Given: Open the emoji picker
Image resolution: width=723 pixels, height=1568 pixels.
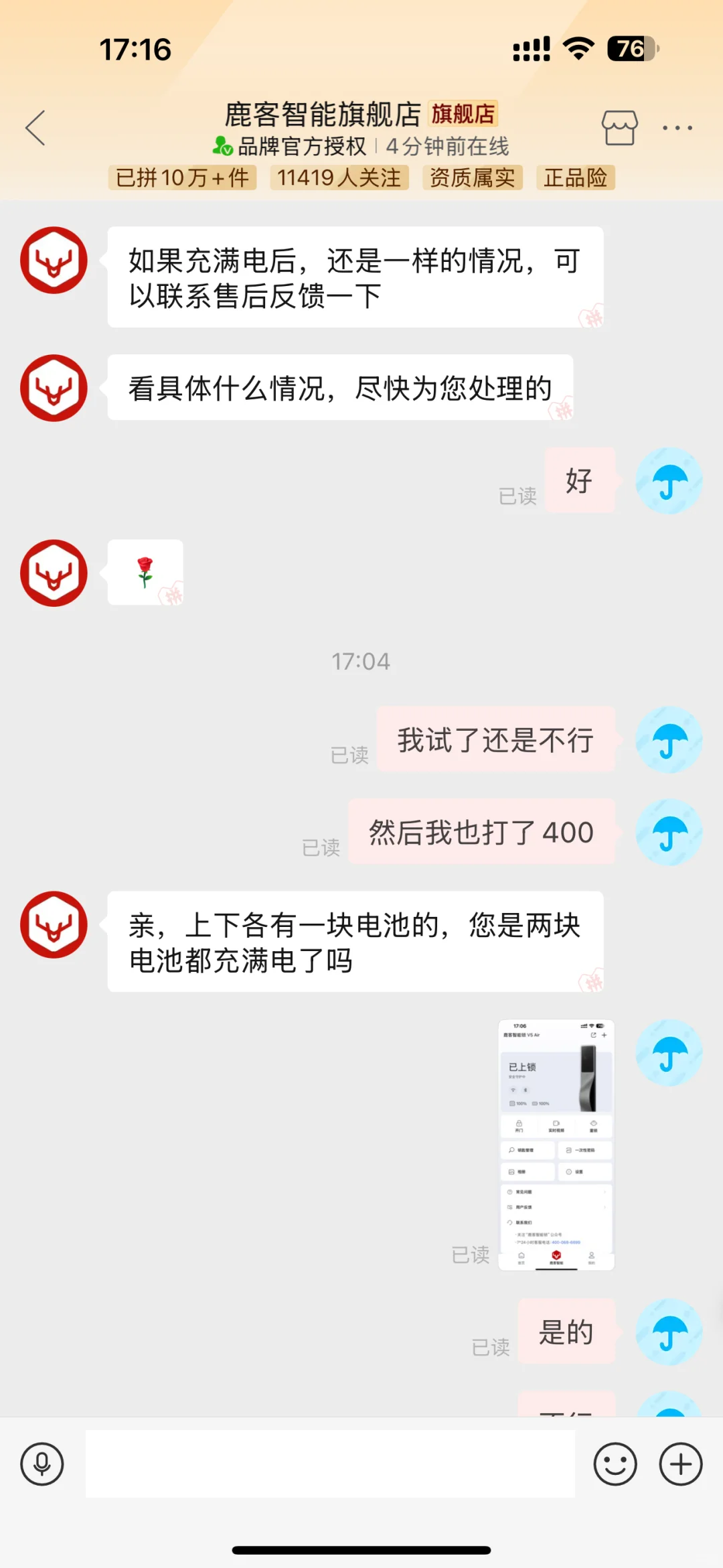Looking at the screenshot, I should click(x=615, y=1464).
